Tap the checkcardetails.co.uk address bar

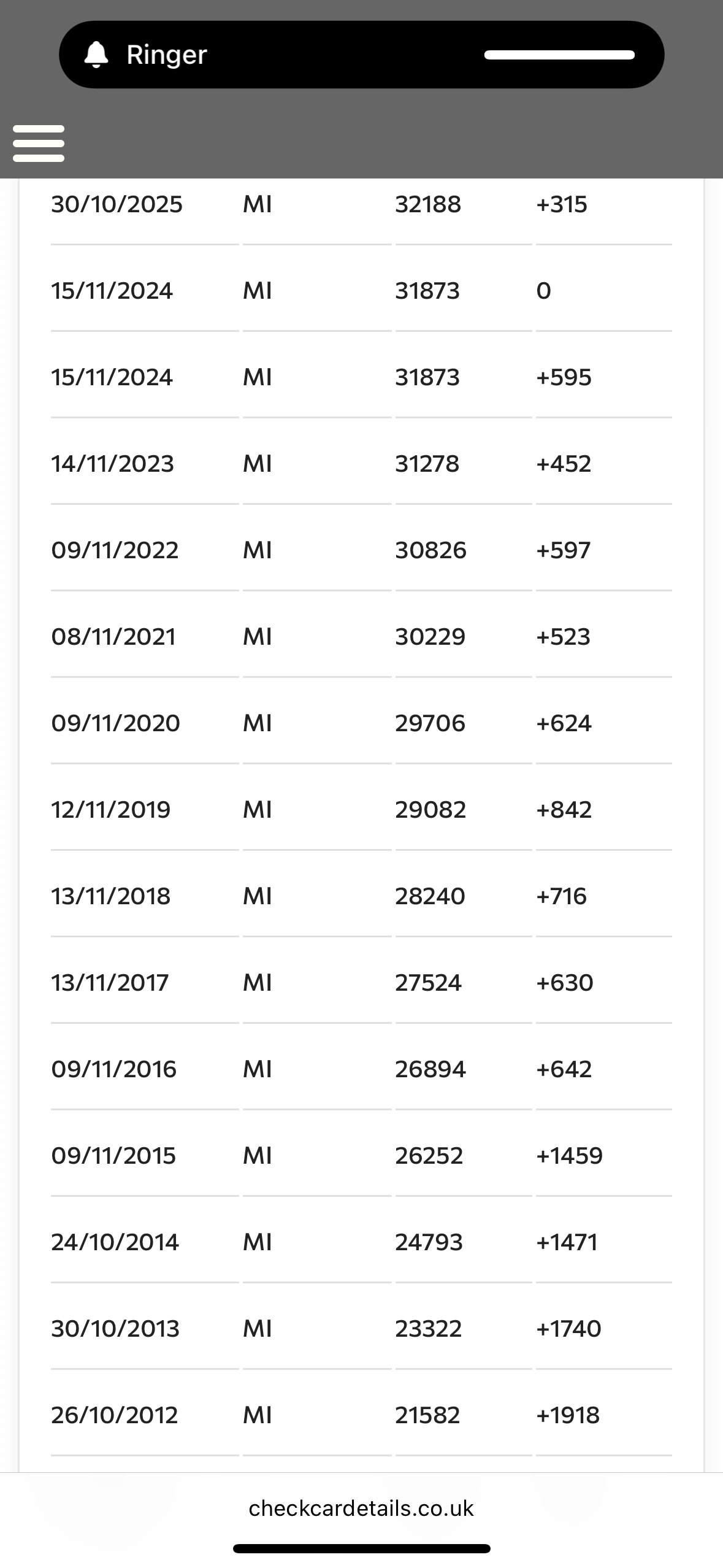tap(361, 1508)
